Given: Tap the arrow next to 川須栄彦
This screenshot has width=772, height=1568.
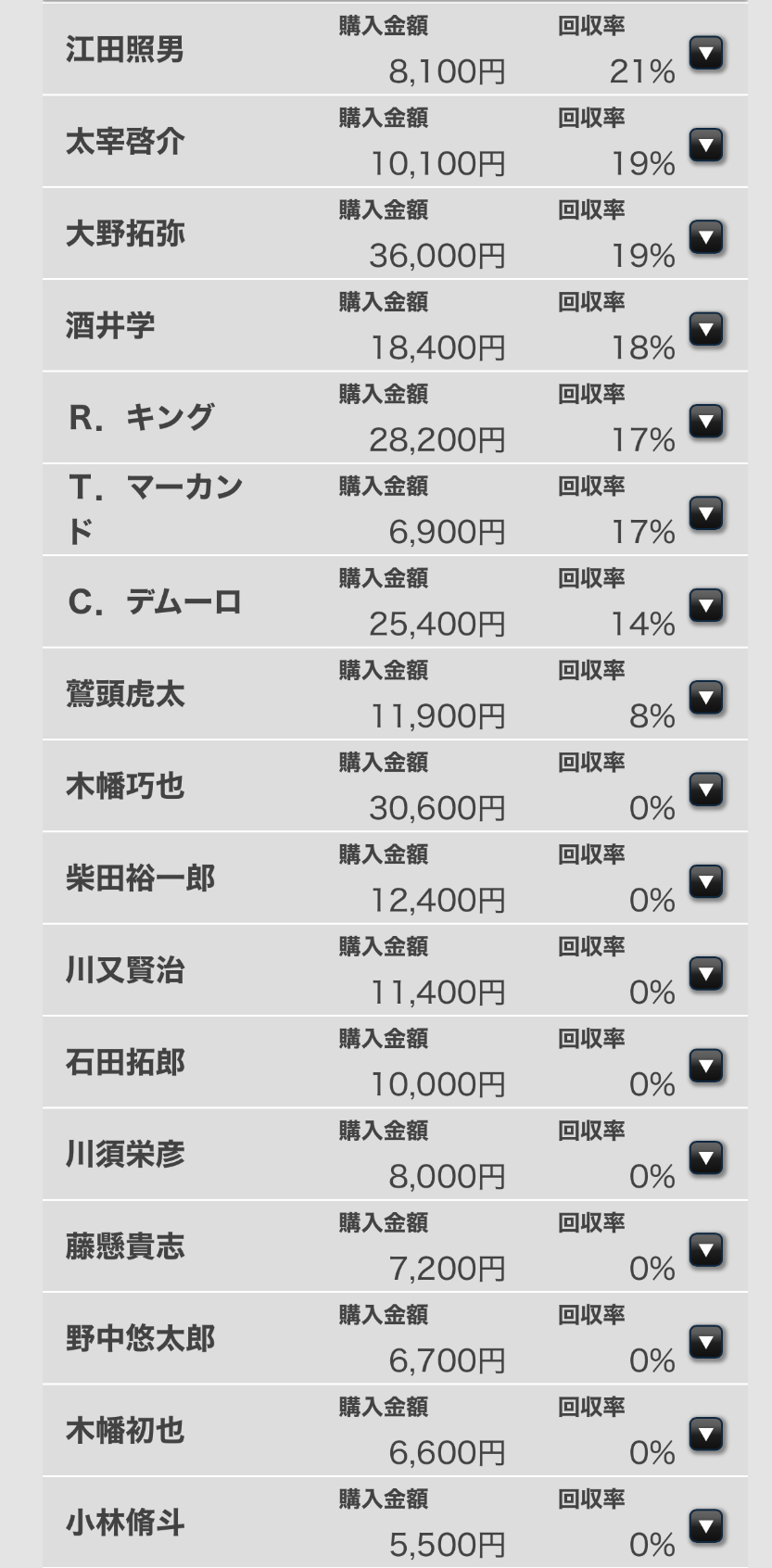Looking at the screenshot, I should [x=706, y=1158].
